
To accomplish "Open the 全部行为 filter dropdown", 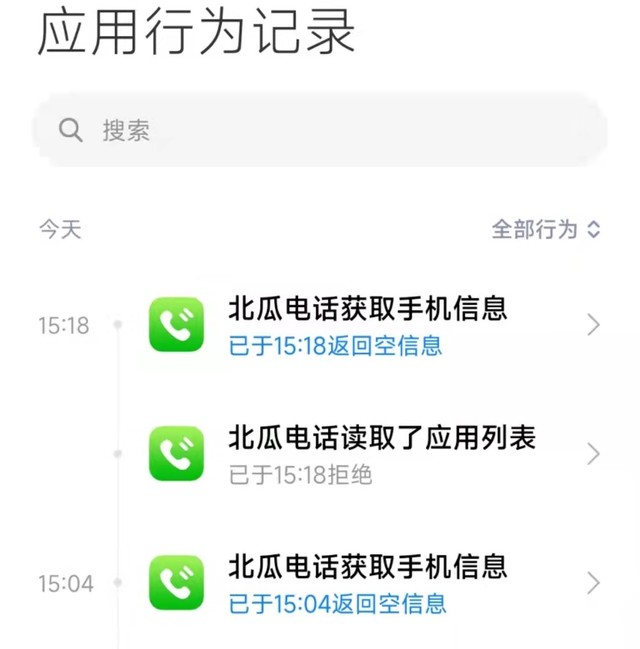I will tap(545, 229).
